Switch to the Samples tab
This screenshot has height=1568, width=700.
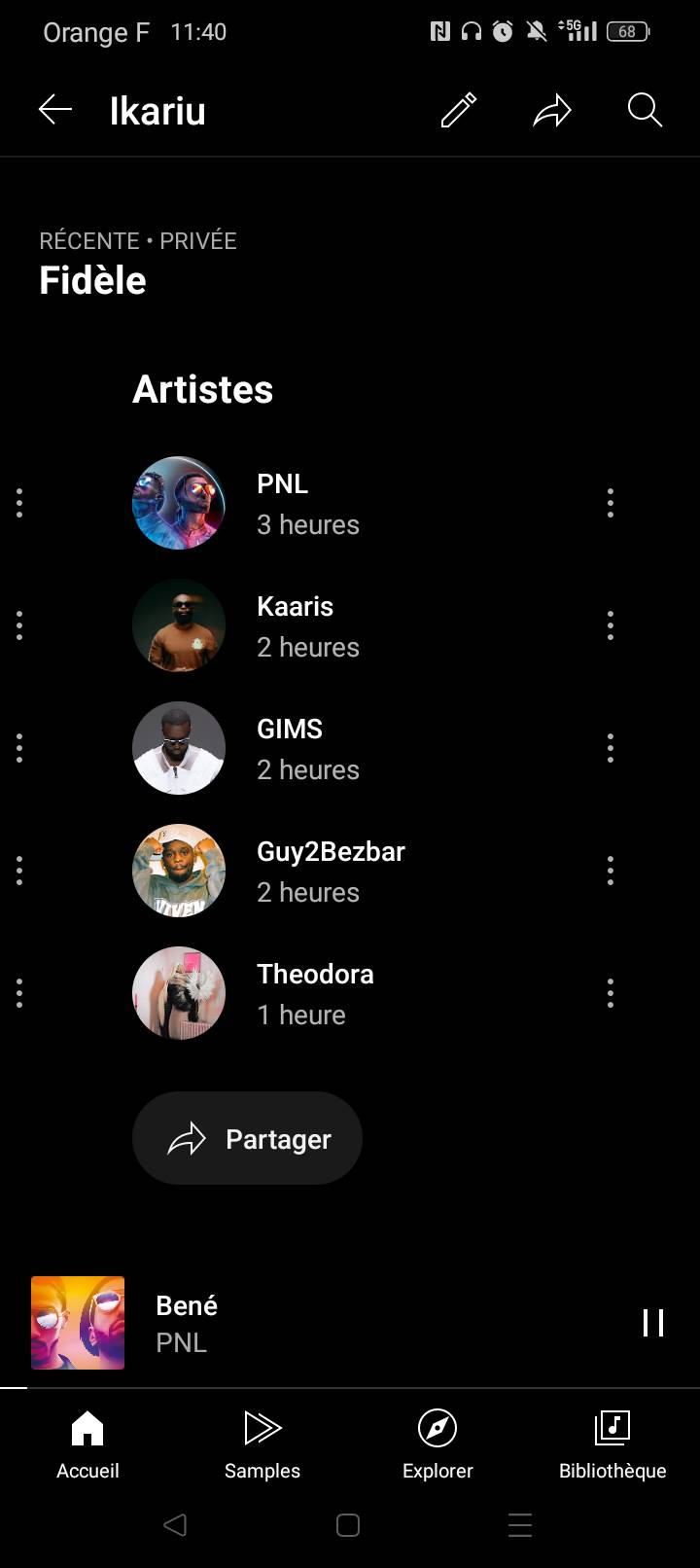coord(262,1444)
